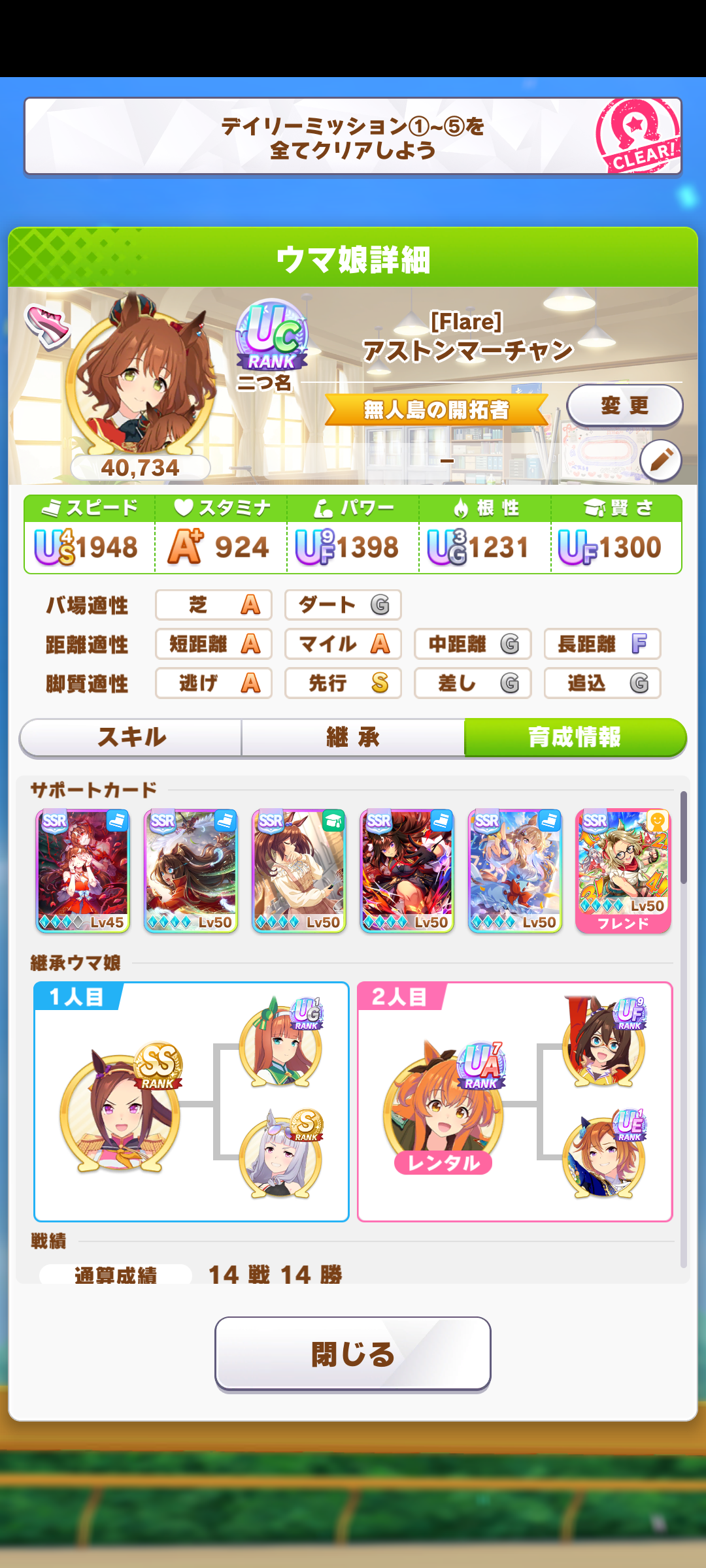This screenshot has height=1568, width=706.
Task: View the SS rank inheritance Uma Musume
Action: (x=120, y=1111)
